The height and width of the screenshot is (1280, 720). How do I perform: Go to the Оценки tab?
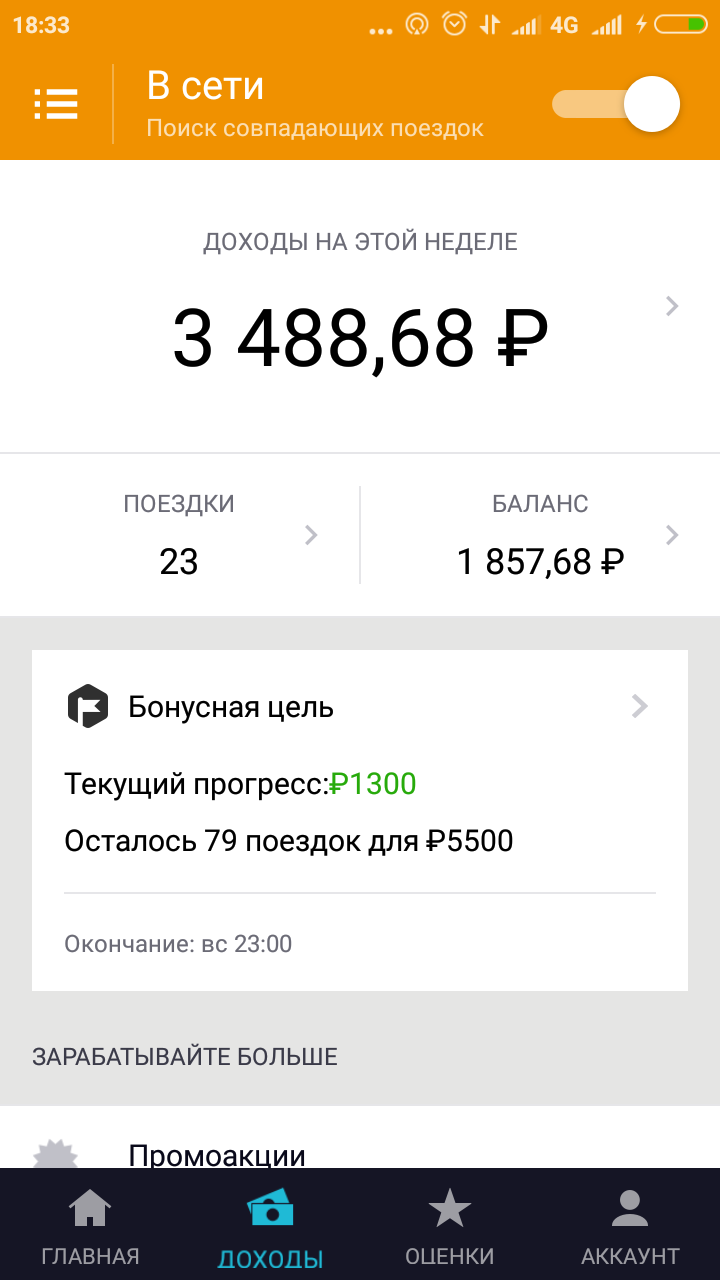point(450,1225)
